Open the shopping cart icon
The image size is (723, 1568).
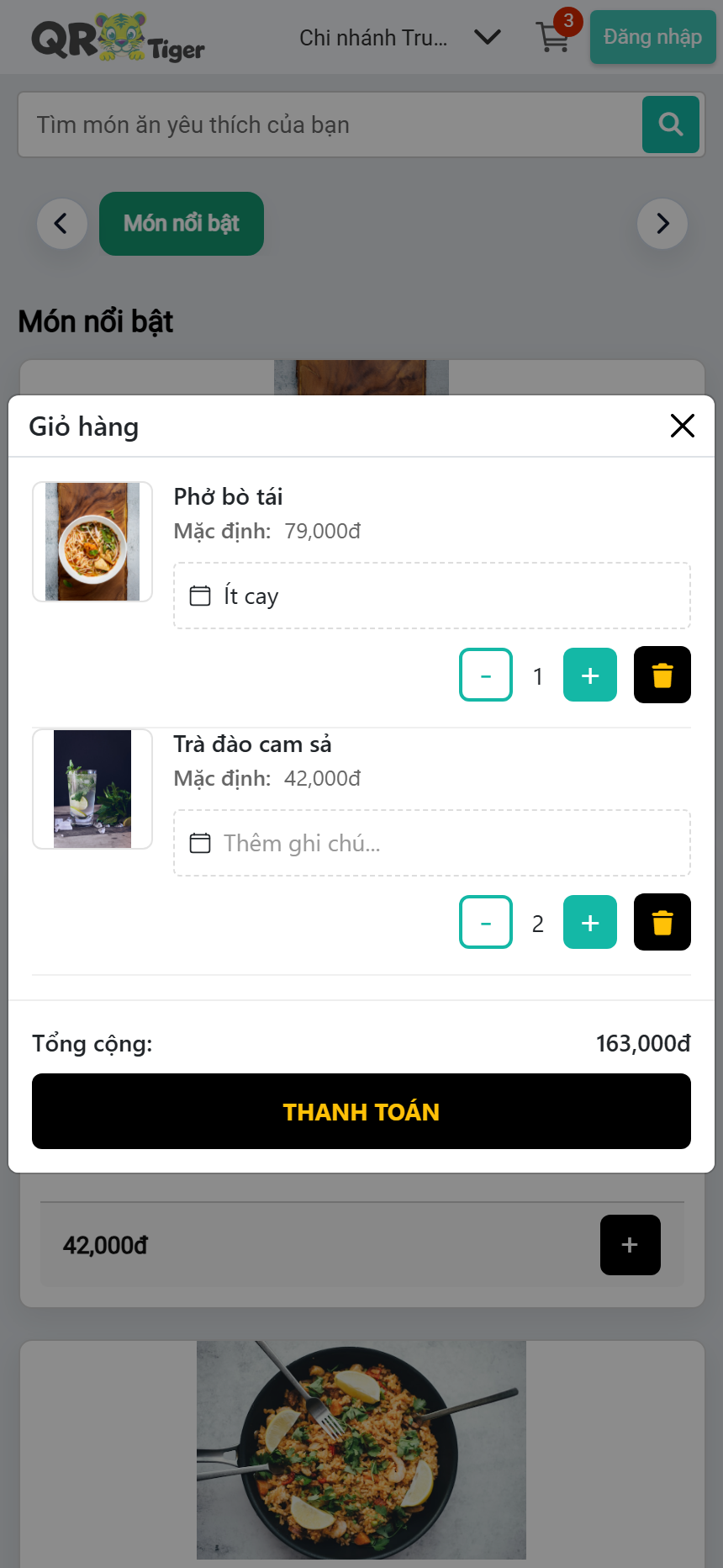tap(552, 37)
